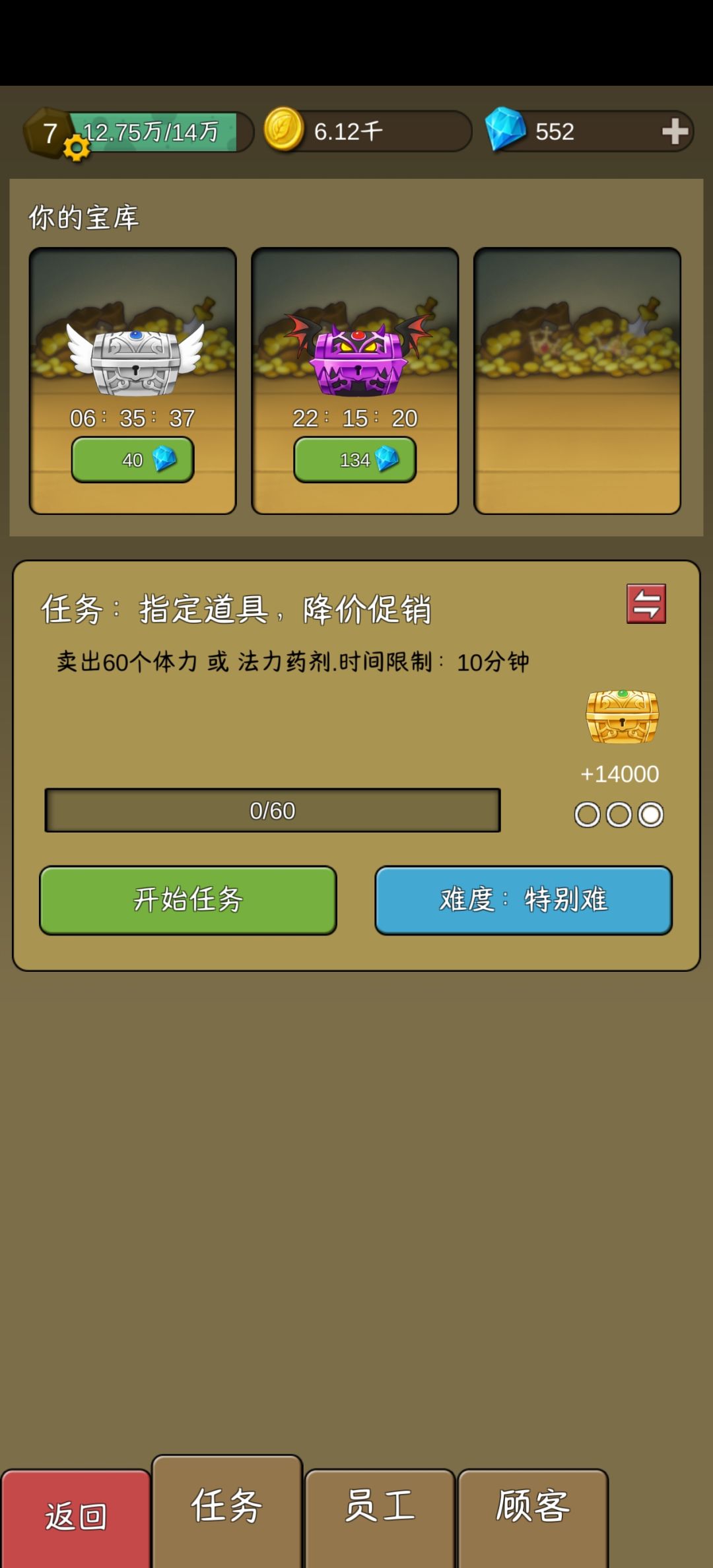Unlock silver chest with 40 diamonds
The width and height of the screenshot is (713, 1568).
[131, 459]
